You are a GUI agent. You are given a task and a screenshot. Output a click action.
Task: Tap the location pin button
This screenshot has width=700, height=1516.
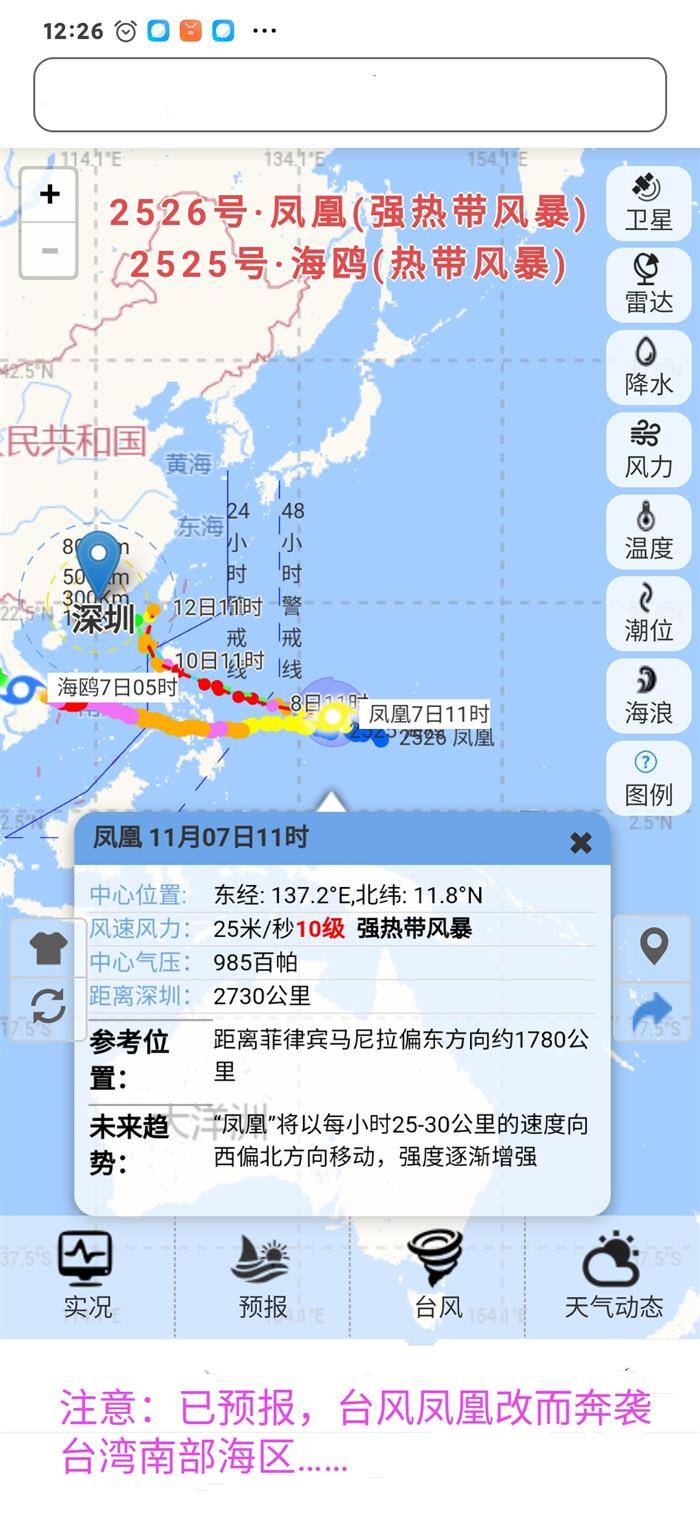coord(654,945)
